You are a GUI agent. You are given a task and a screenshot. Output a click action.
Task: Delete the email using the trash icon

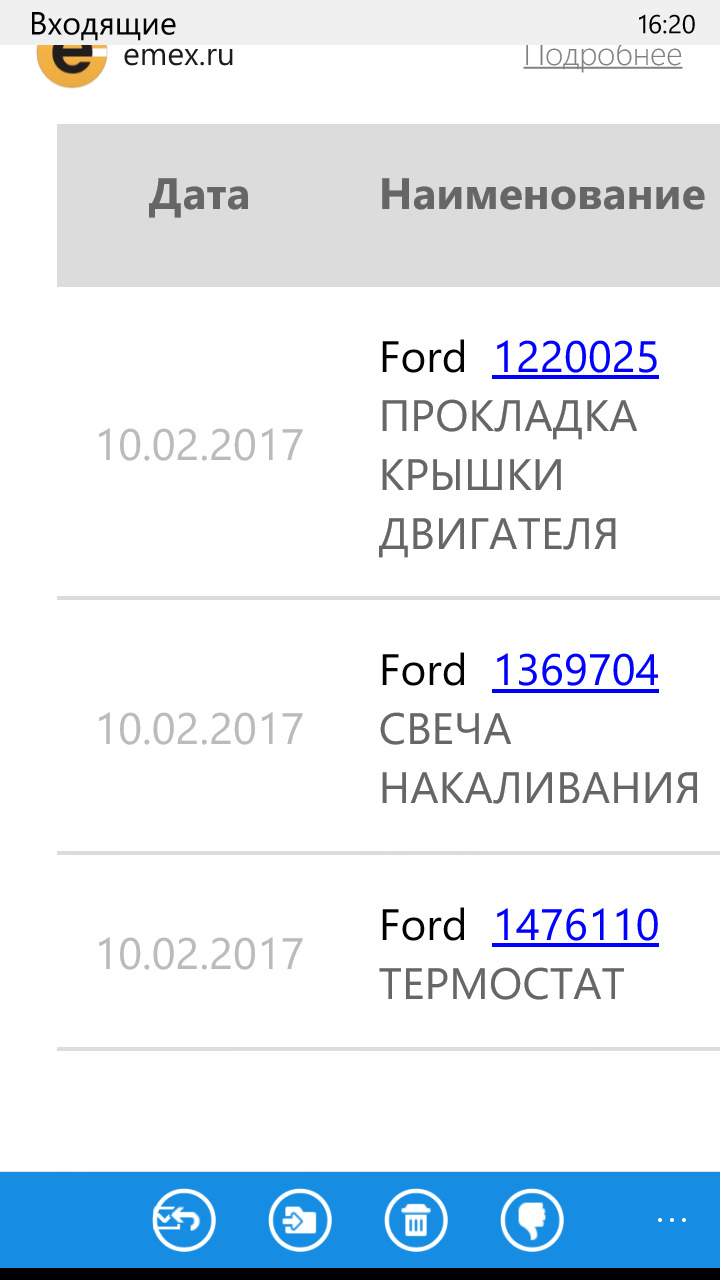416,1220
